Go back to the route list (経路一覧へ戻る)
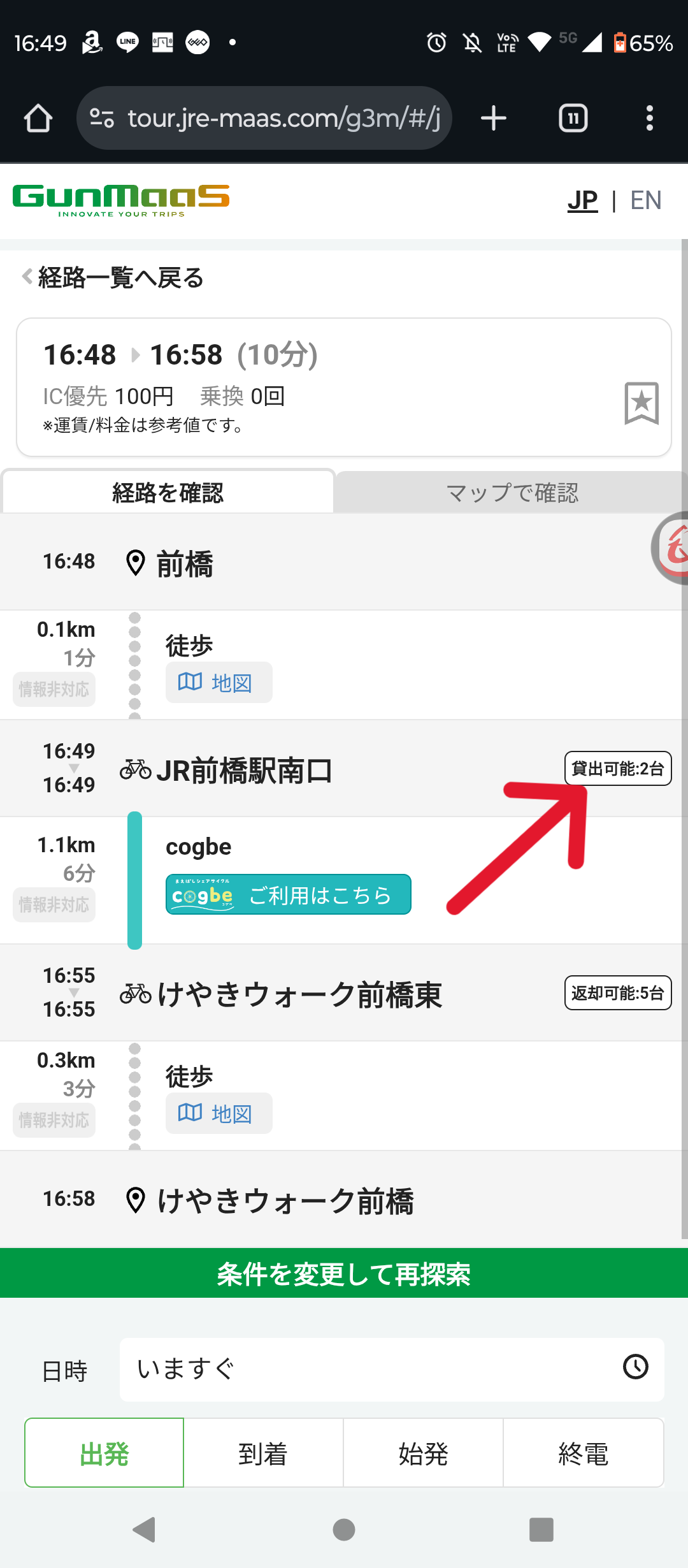688x1568 pixels. coord(113,278)
